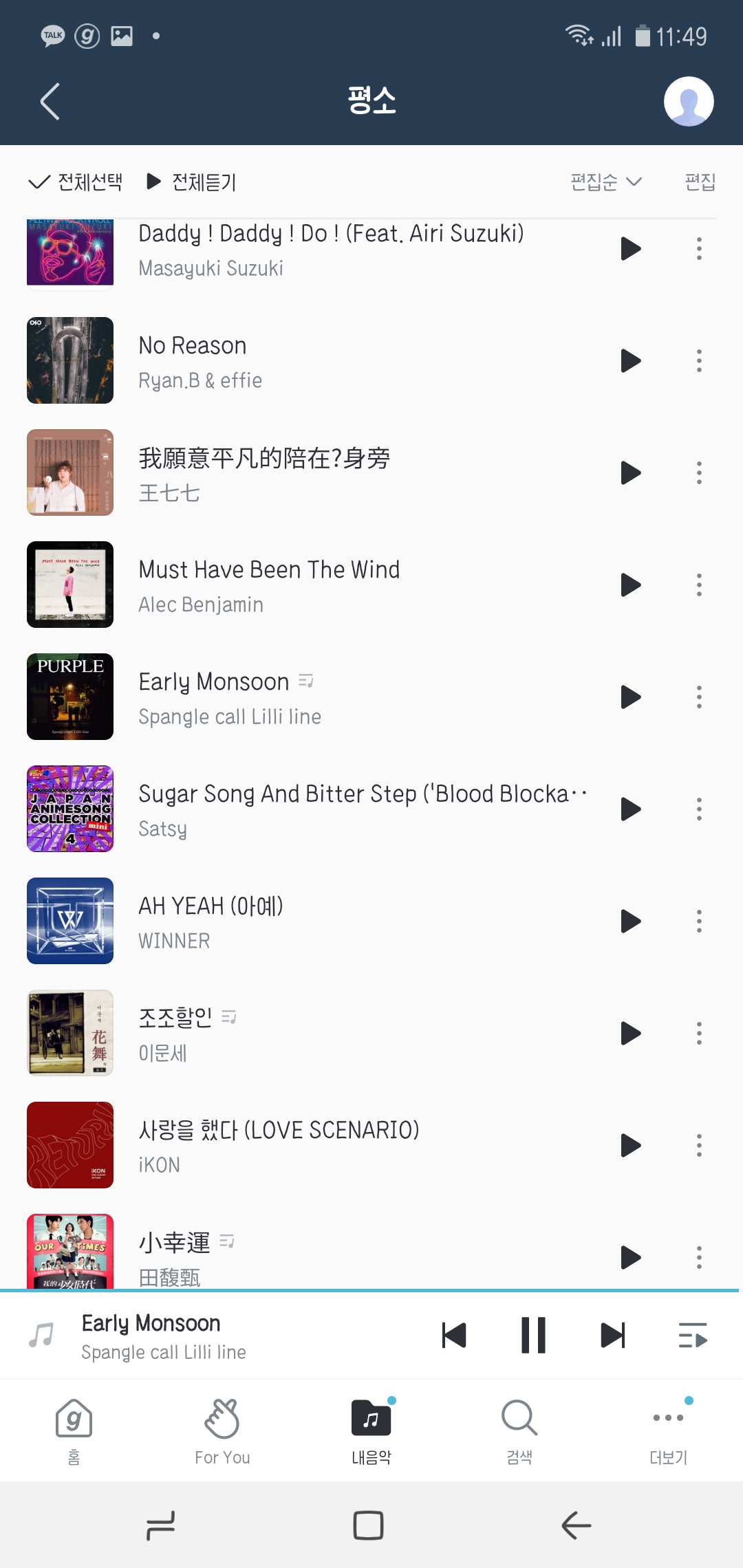
Task: Skip to the next track
Action: click(x=612, y=1336)
